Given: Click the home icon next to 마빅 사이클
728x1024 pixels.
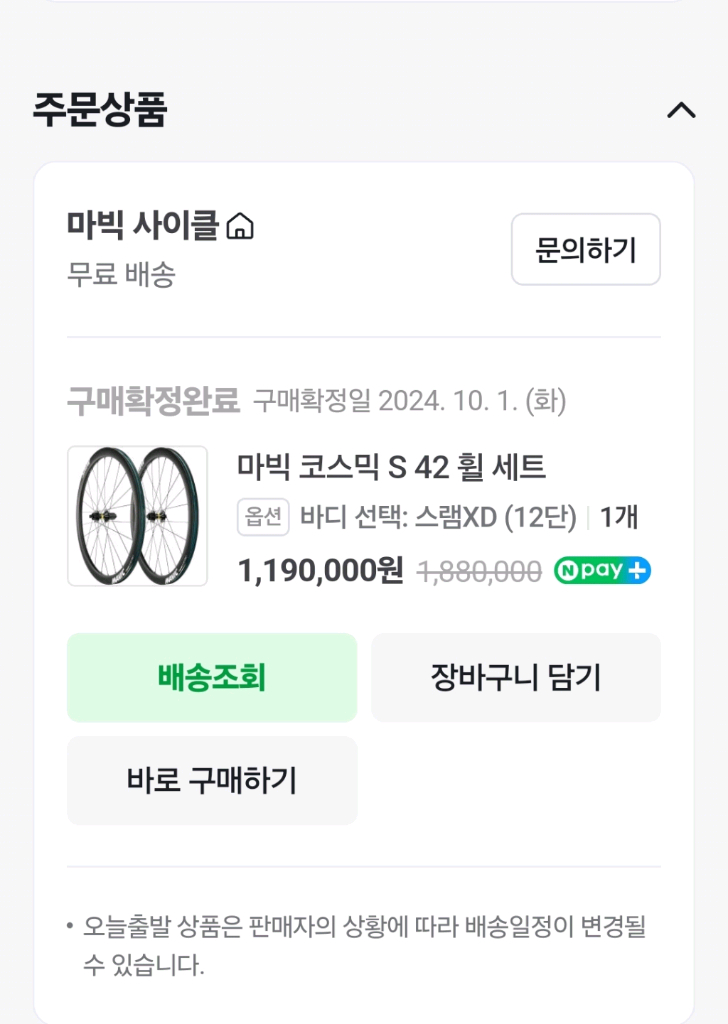Looking at the screenshot, I should 240,226.
